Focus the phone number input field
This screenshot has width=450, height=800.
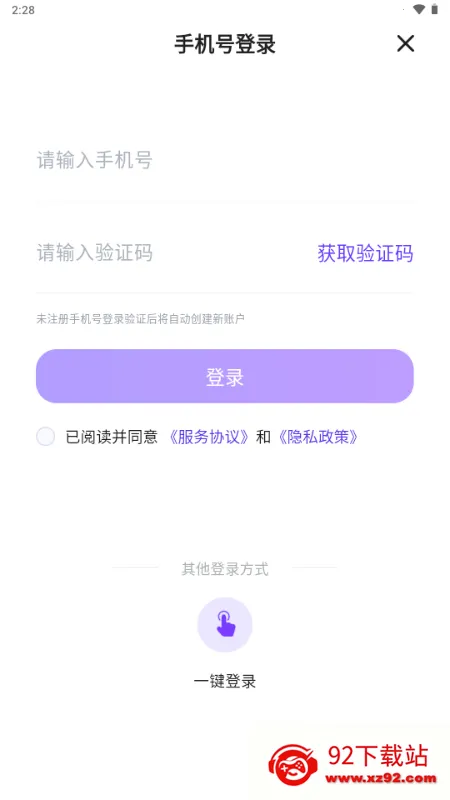[x=224, y=160]
